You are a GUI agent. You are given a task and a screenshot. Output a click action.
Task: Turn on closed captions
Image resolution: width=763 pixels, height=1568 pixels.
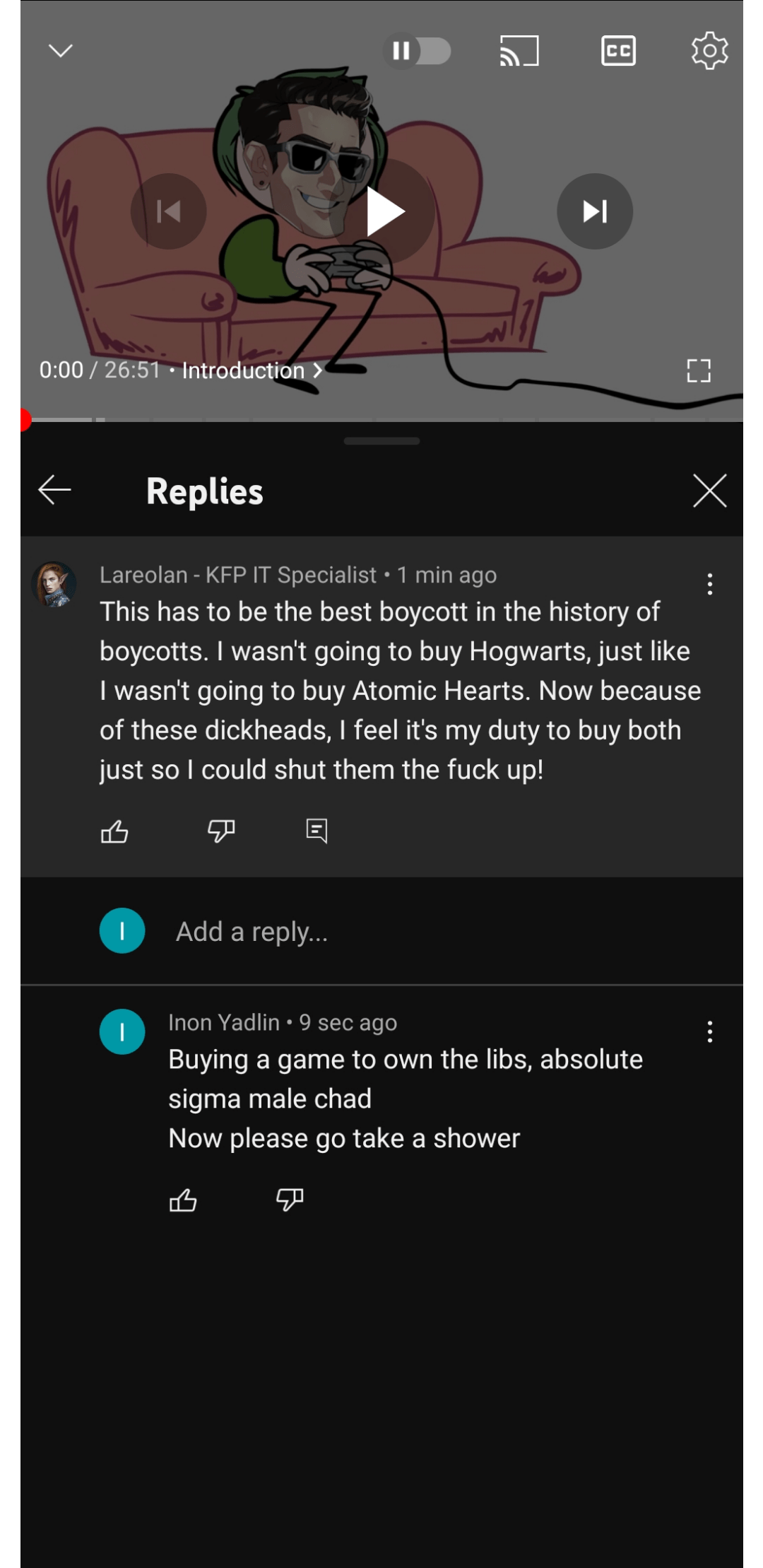click(x=618, y=51)
